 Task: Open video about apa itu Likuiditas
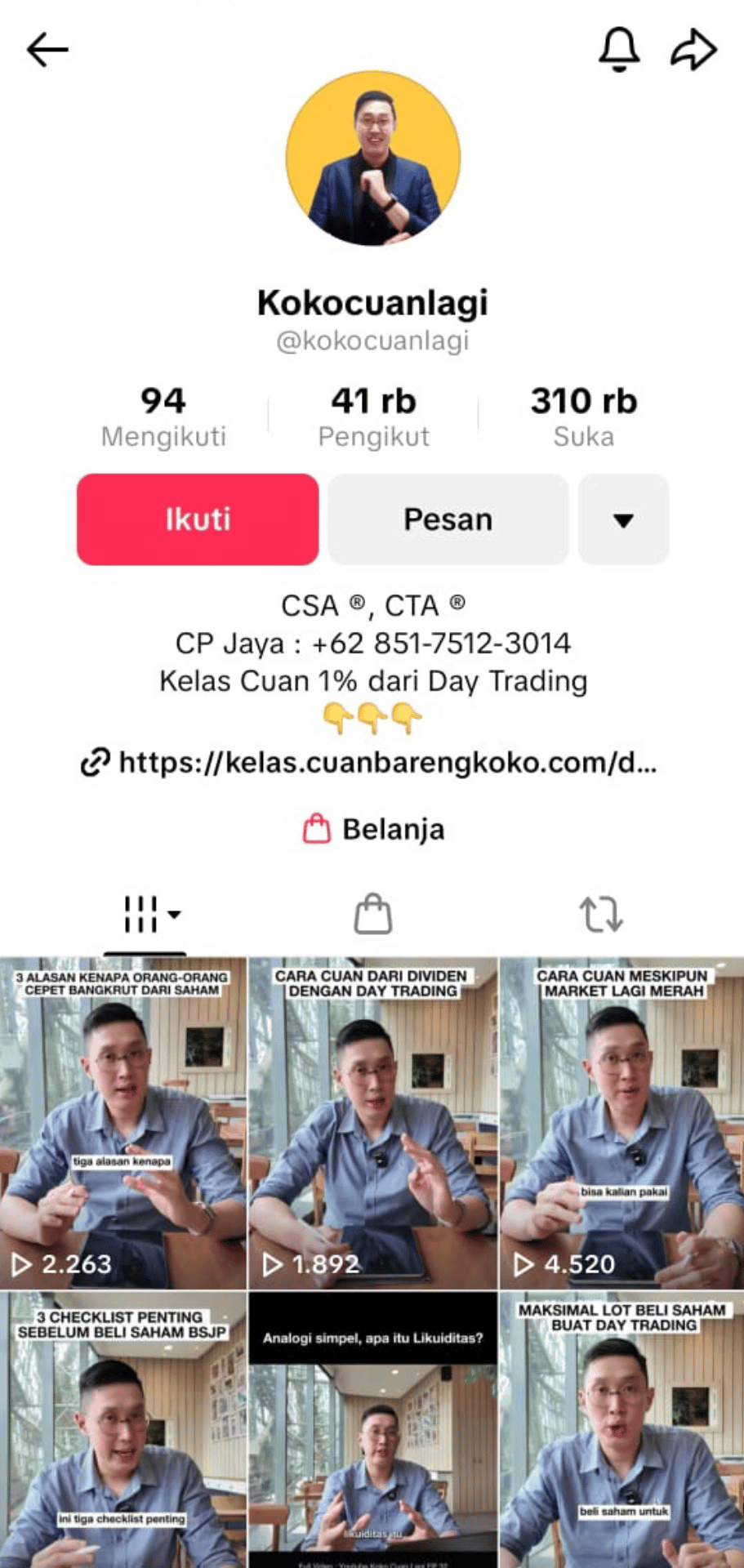(x=372, y=1429)
